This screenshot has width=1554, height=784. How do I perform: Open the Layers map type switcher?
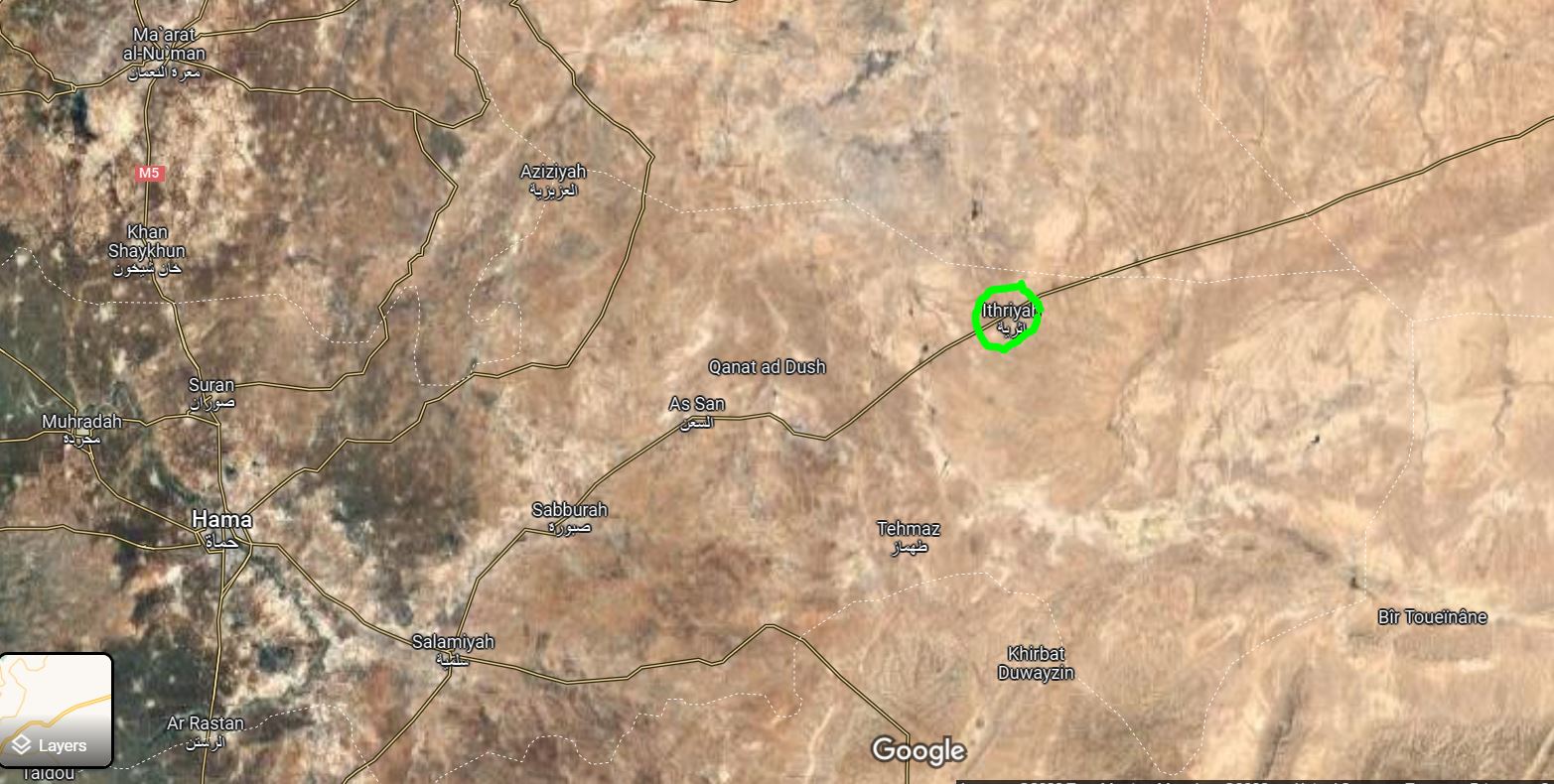(56, 711)
